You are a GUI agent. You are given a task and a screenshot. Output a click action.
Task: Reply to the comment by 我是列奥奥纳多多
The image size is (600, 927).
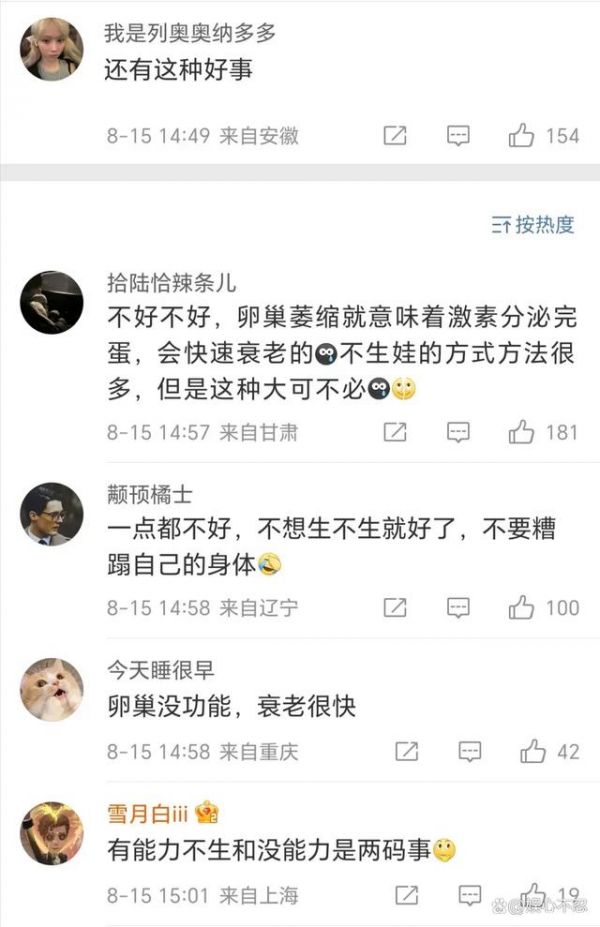click(458, 136)
